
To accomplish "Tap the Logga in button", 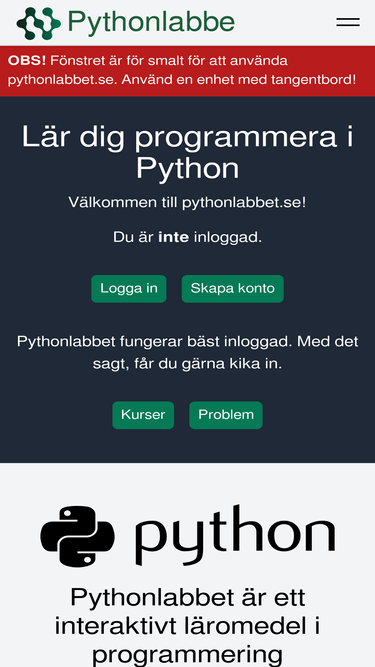I will (129, 289).
